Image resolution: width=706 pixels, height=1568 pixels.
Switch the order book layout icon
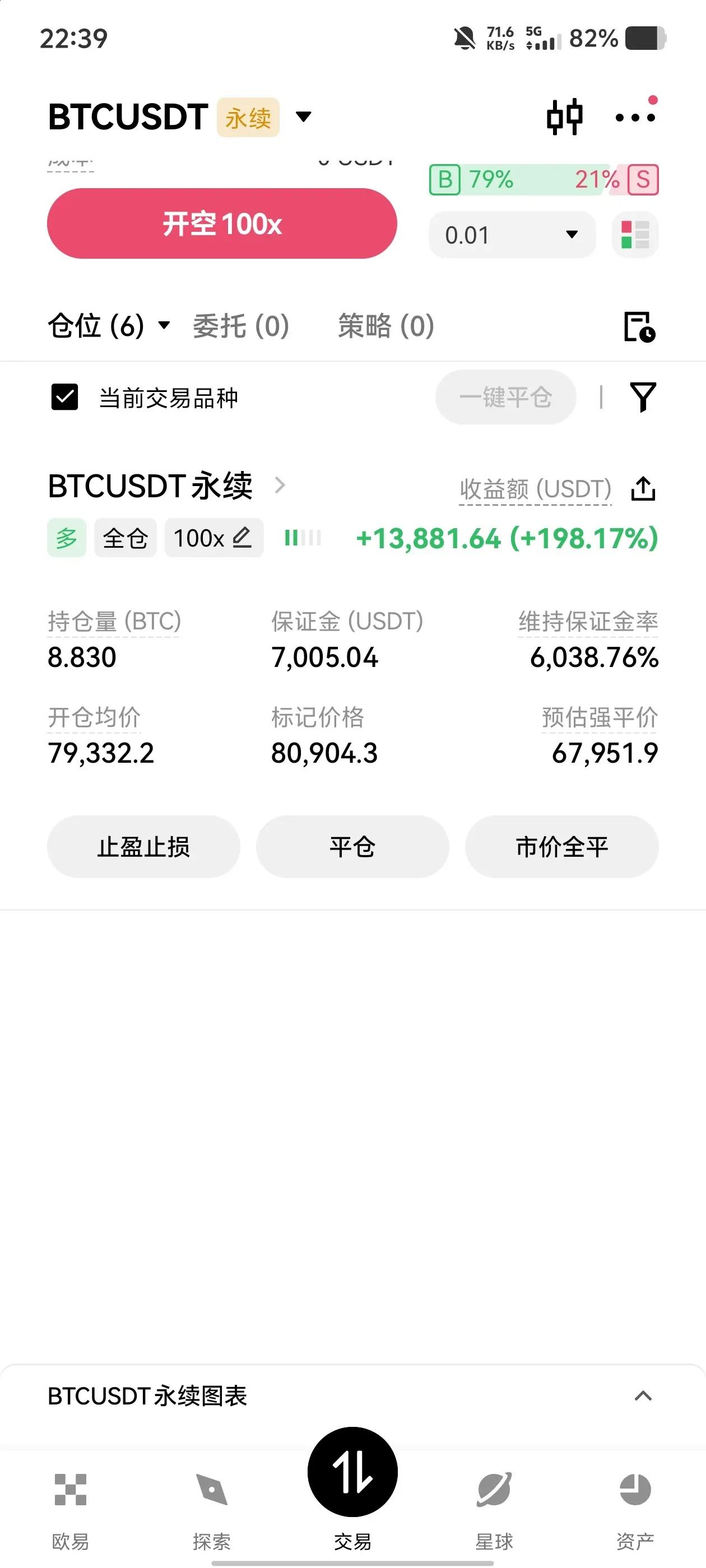click(x=635, y=235)
